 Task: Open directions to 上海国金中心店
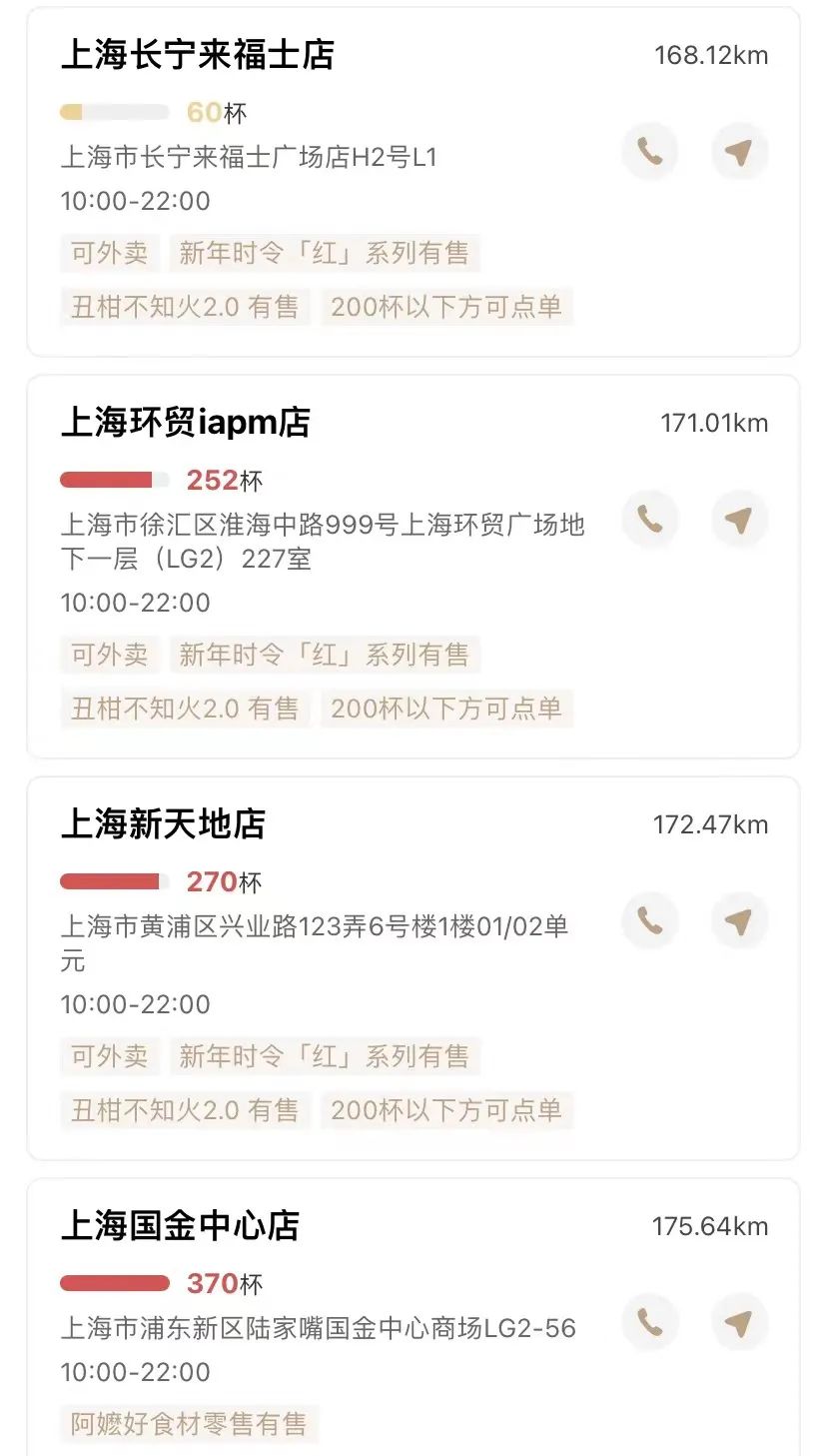740,1322
